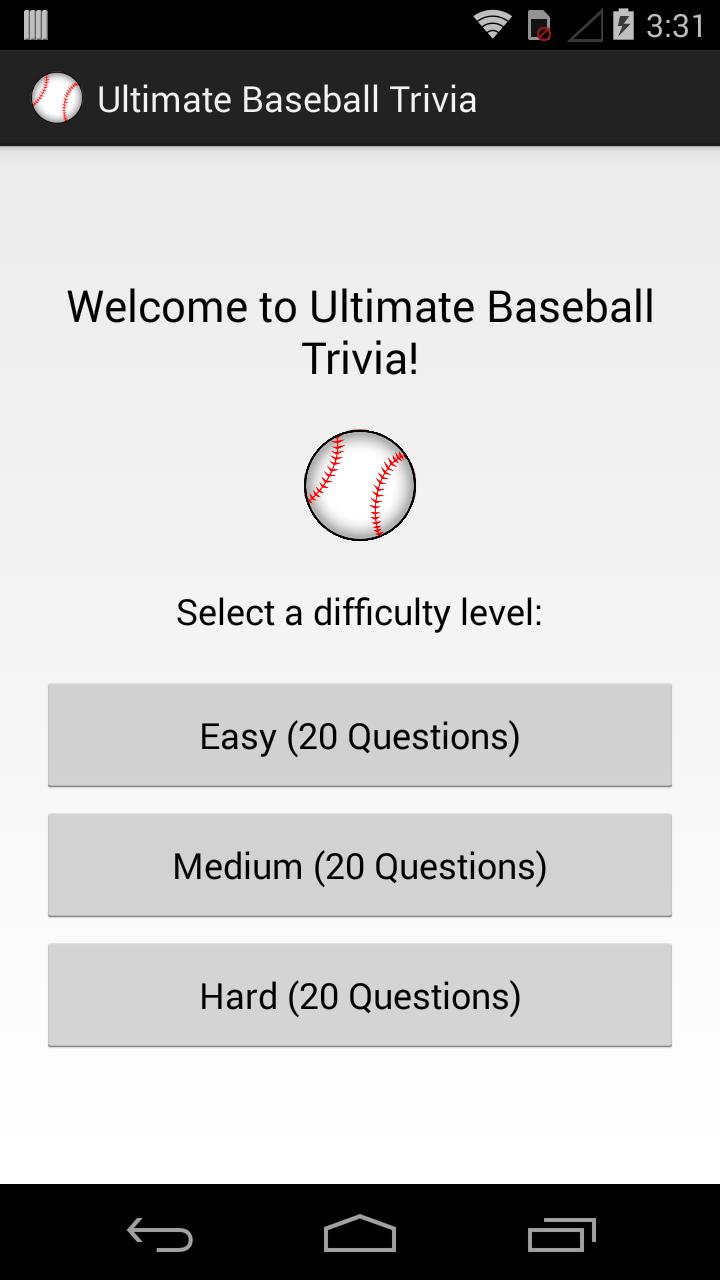
Task: Click the baseball icon in the action bar
Action: pos(57,98)
